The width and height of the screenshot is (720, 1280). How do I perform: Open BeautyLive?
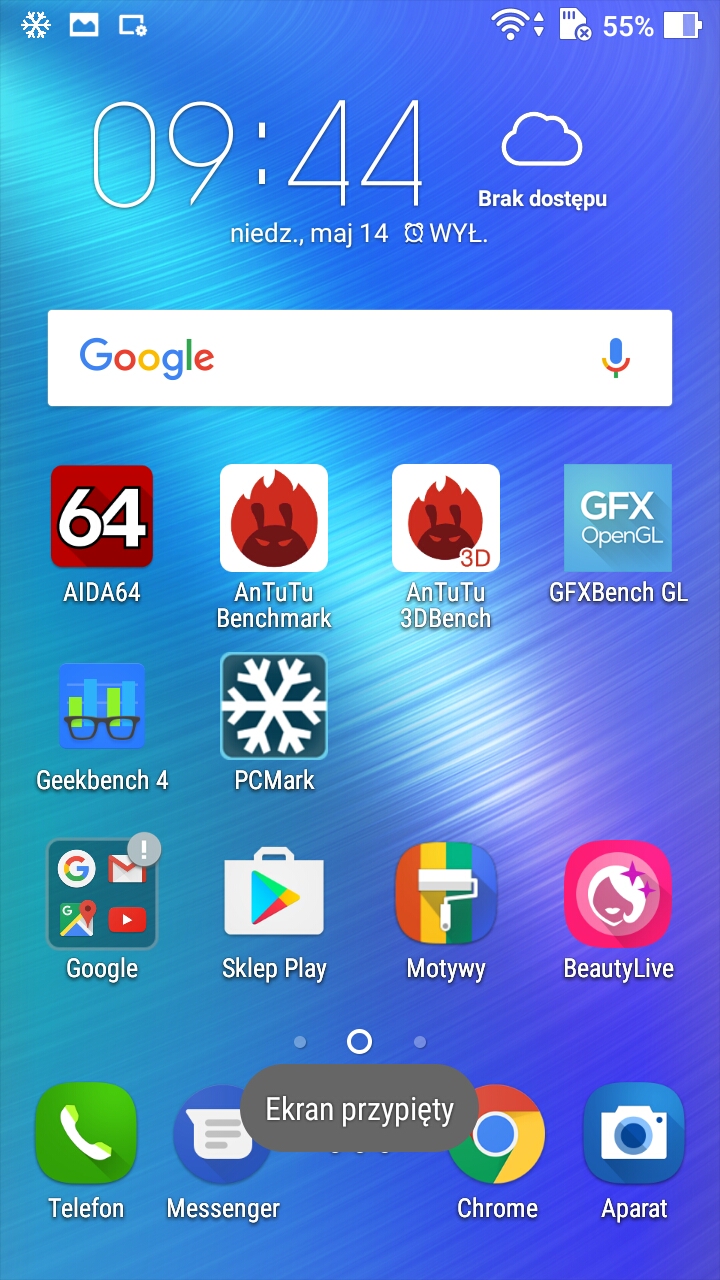pos(618,894)
